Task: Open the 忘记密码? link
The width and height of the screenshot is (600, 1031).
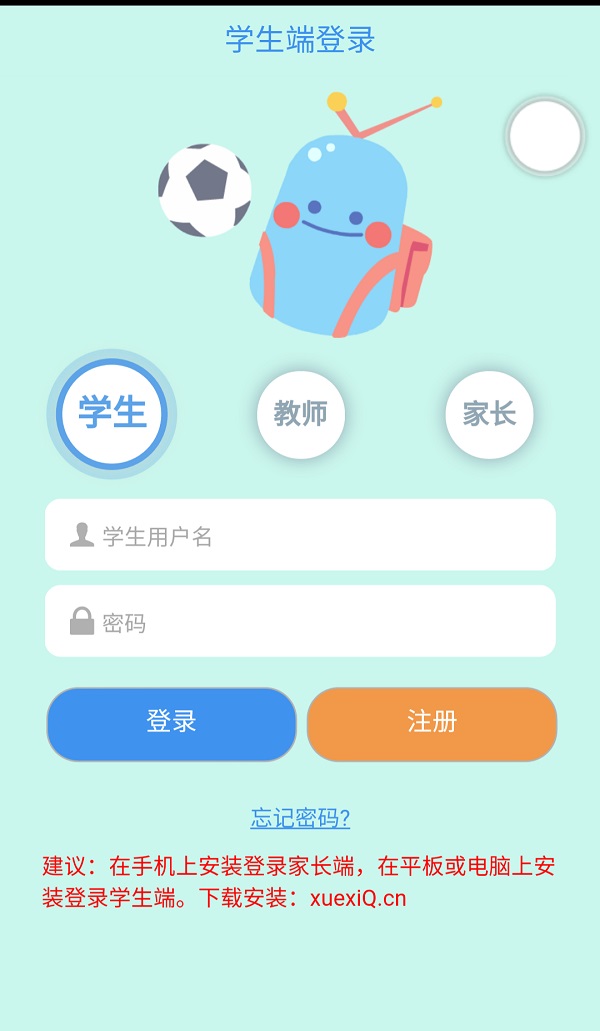Action: [x=300, y=819]
